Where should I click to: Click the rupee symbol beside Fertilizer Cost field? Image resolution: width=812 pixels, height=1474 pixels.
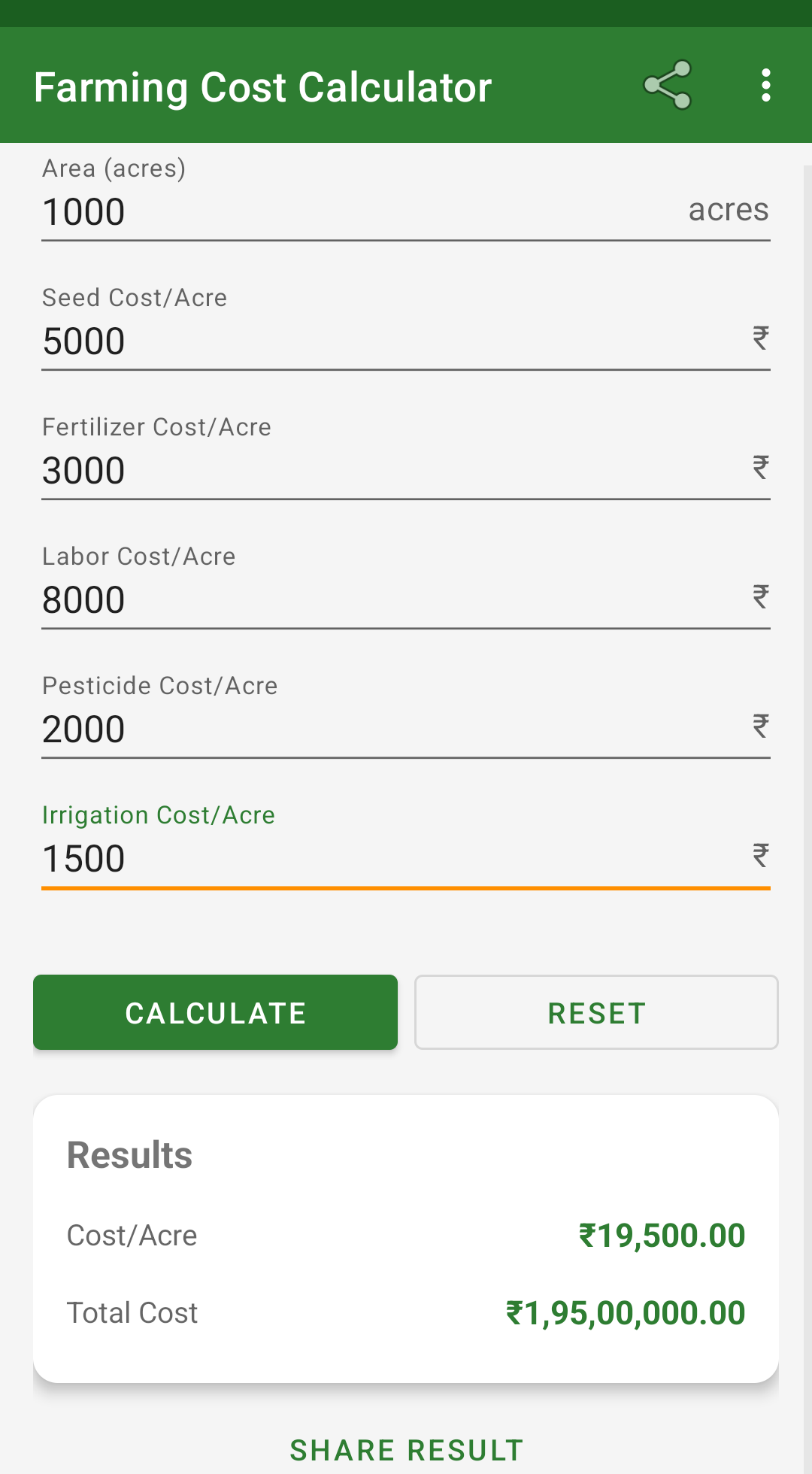[x=760, y=468]
